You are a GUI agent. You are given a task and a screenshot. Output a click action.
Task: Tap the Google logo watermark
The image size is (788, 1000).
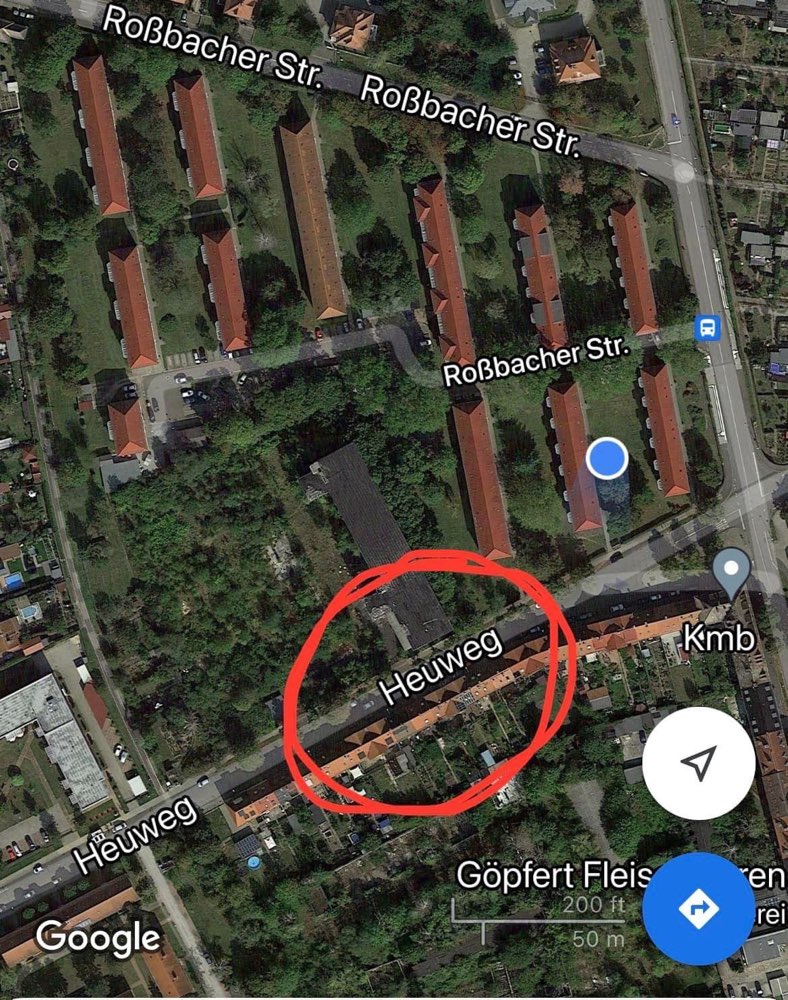coord(96,938)
